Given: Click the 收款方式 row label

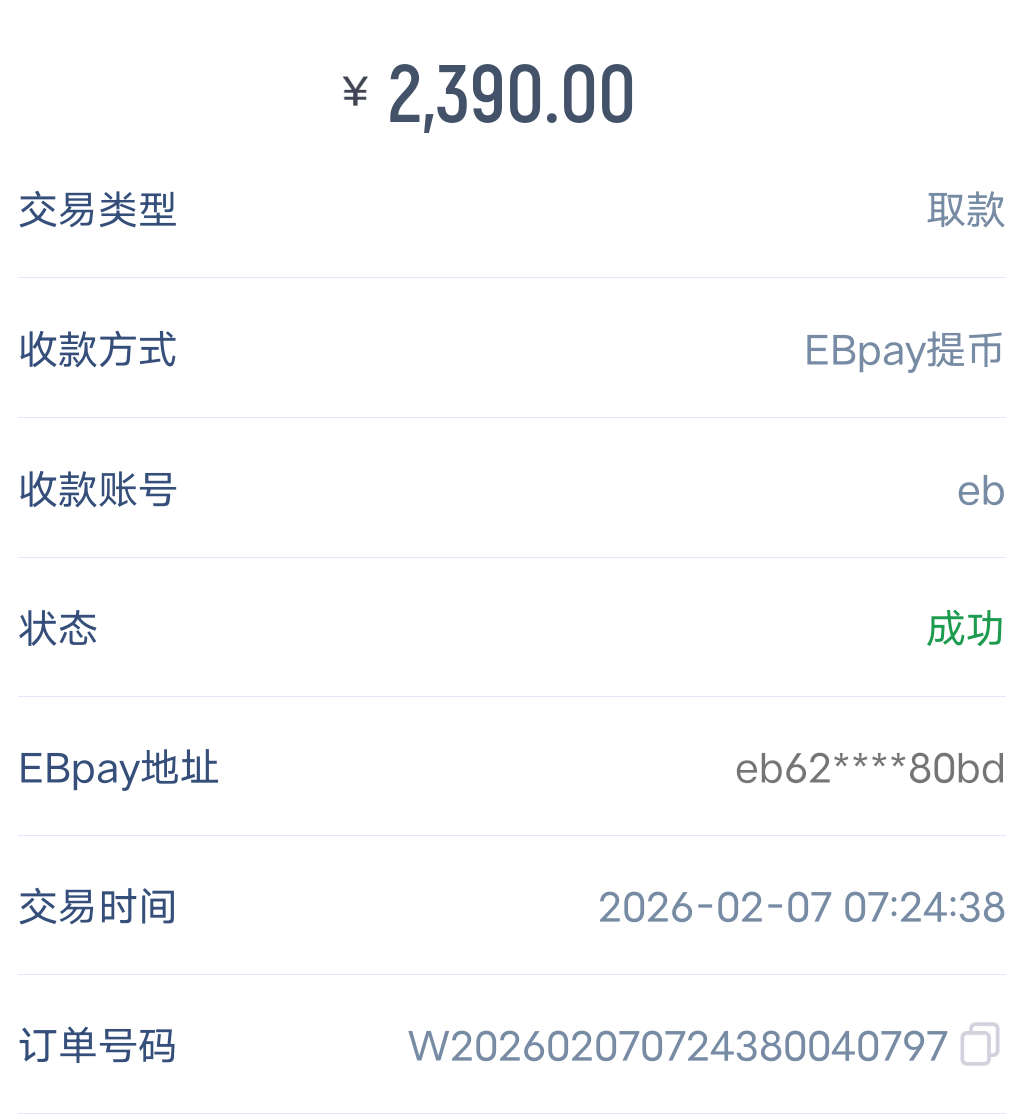Looking at the screenshot, I should [97, 349].
